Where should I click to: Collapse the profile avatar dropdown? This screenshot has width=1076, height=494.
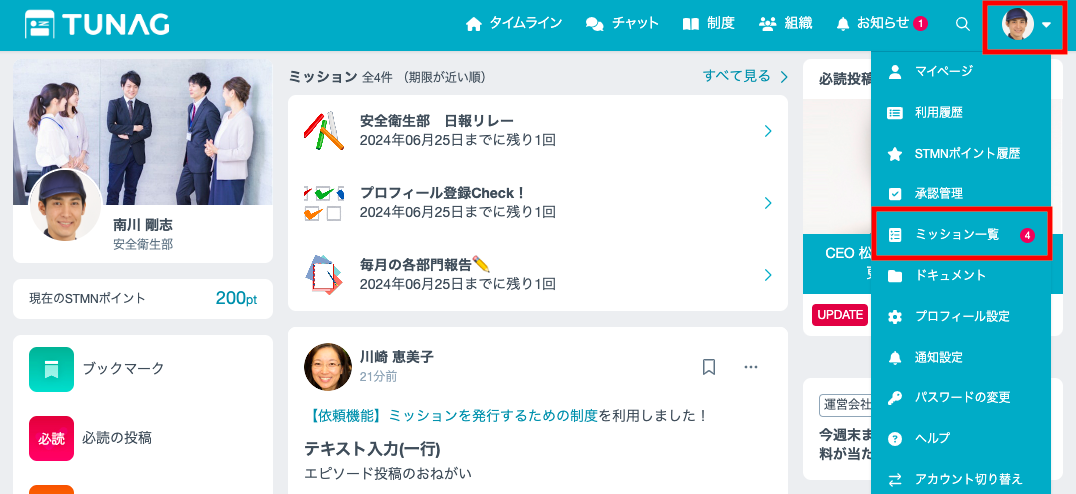pos(1026,25)
